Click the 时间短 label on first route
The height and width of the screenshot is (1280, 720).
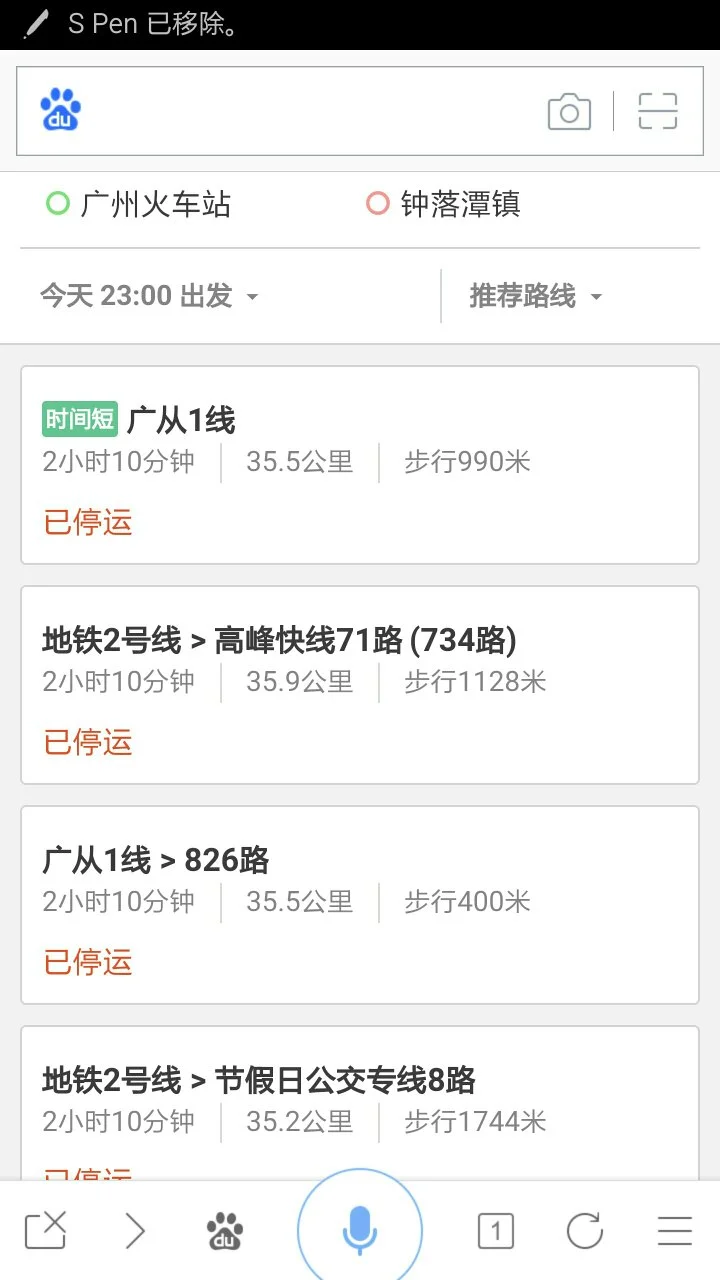79,419
